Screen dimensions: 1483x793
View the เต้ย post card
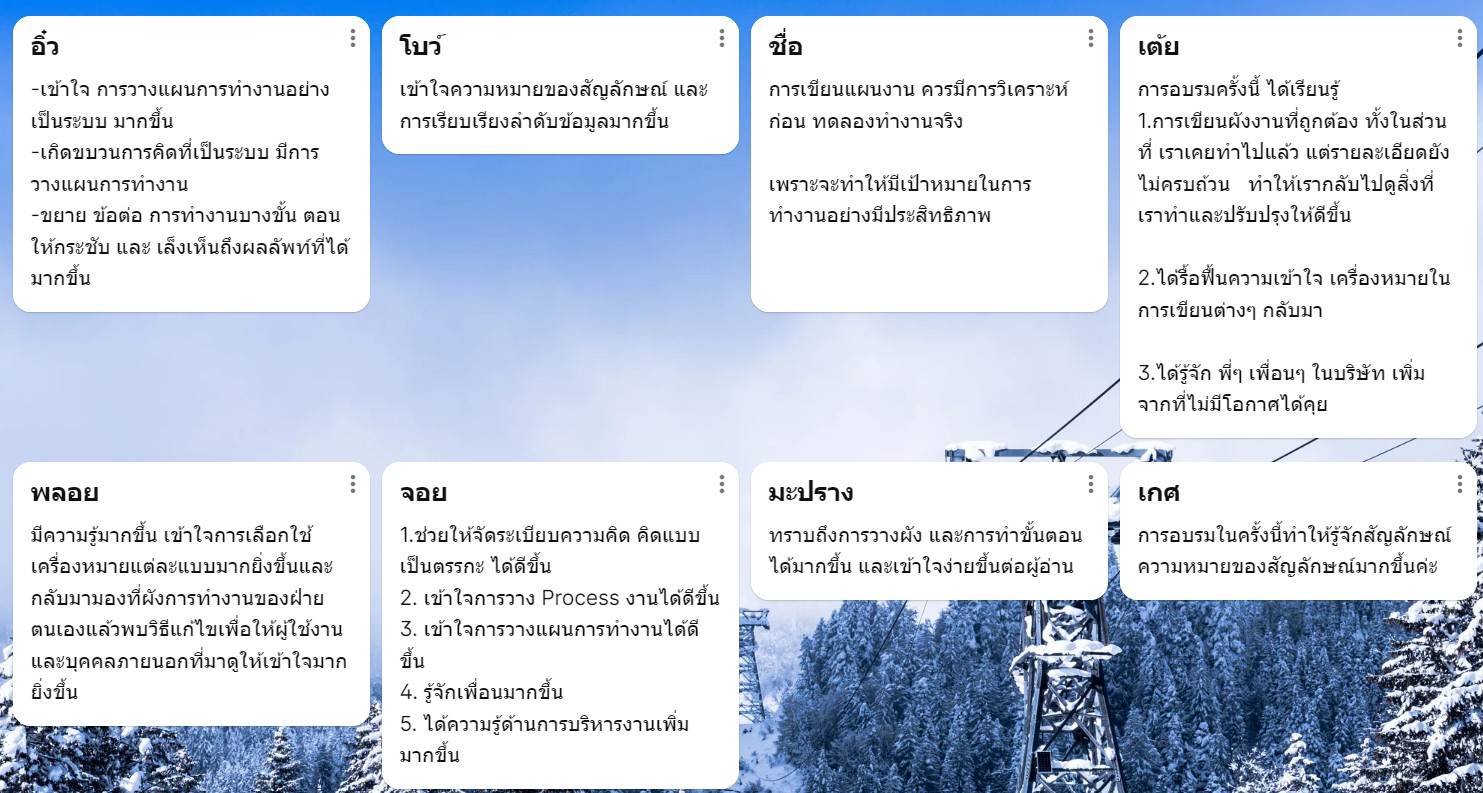[1297, 240]
